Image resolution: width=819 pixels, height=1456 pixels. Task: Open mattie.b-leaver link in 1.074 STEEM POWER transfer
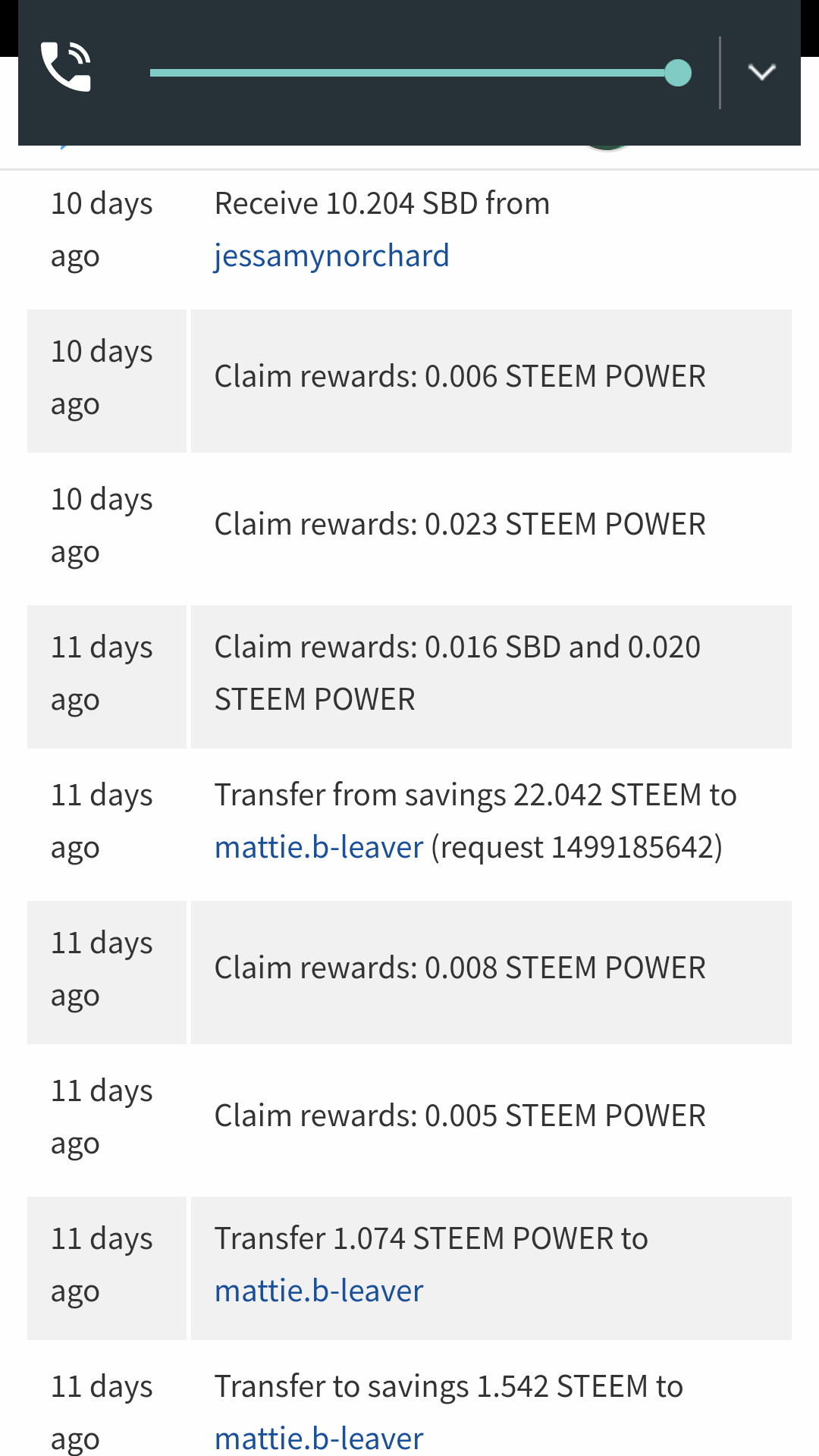(318, 1291)
